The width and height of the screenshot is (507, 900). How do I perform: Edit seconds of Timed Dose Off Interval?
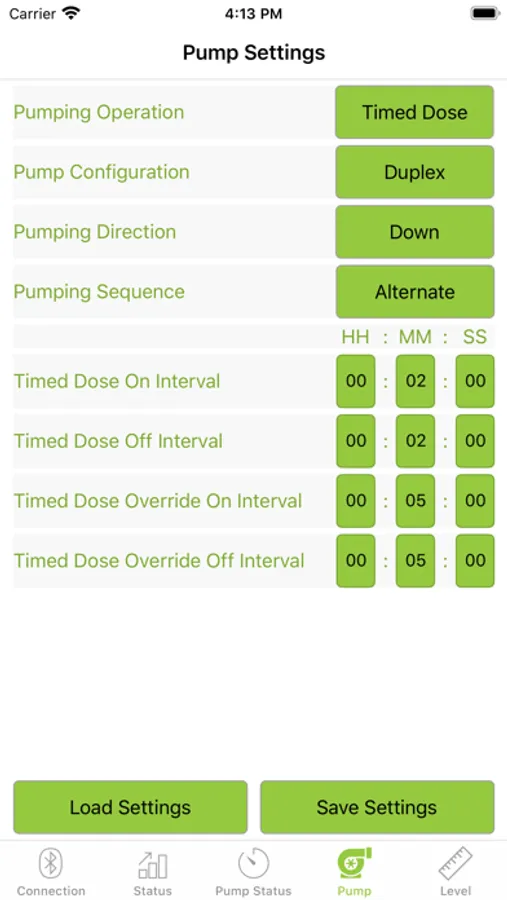tap(475, 441)
